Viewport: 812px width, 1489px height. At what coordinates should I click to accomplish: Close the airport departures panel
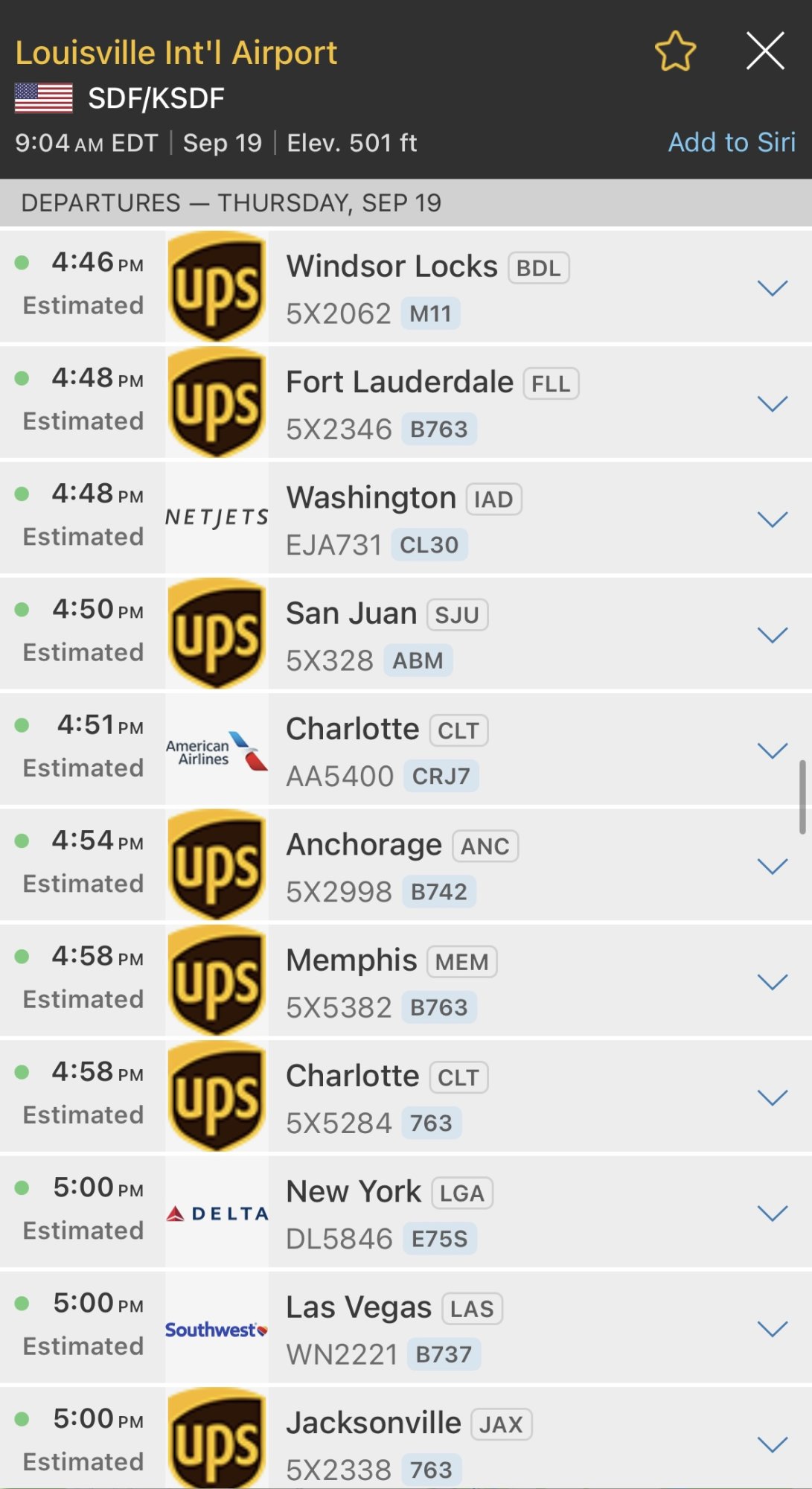(765, 51)
